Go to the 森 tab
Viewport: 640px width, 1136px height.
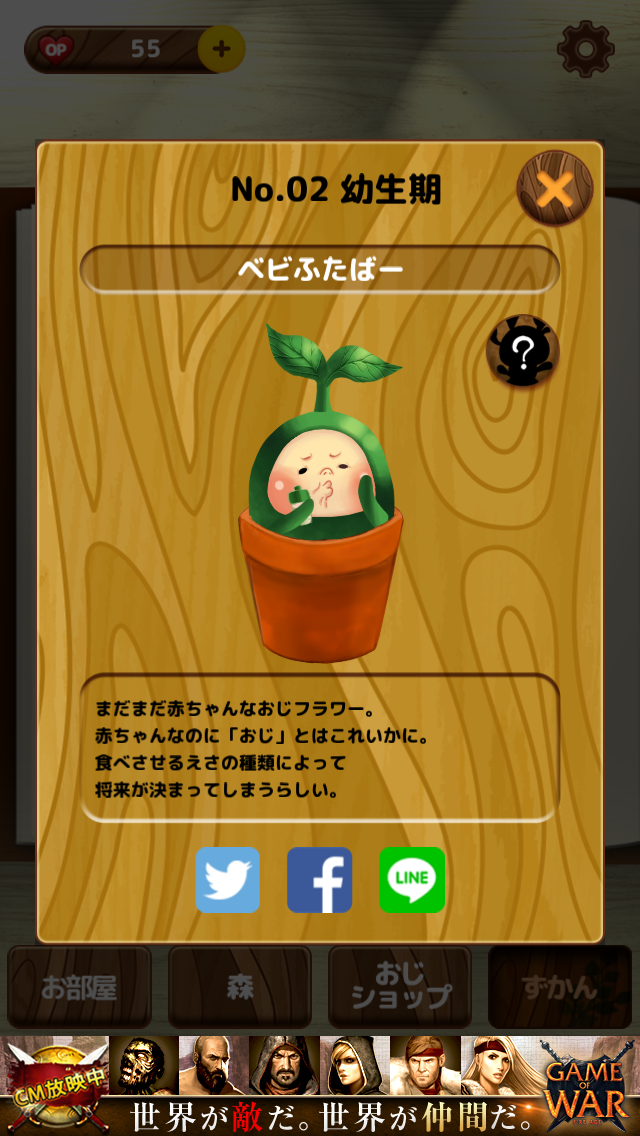click(239, 987)
